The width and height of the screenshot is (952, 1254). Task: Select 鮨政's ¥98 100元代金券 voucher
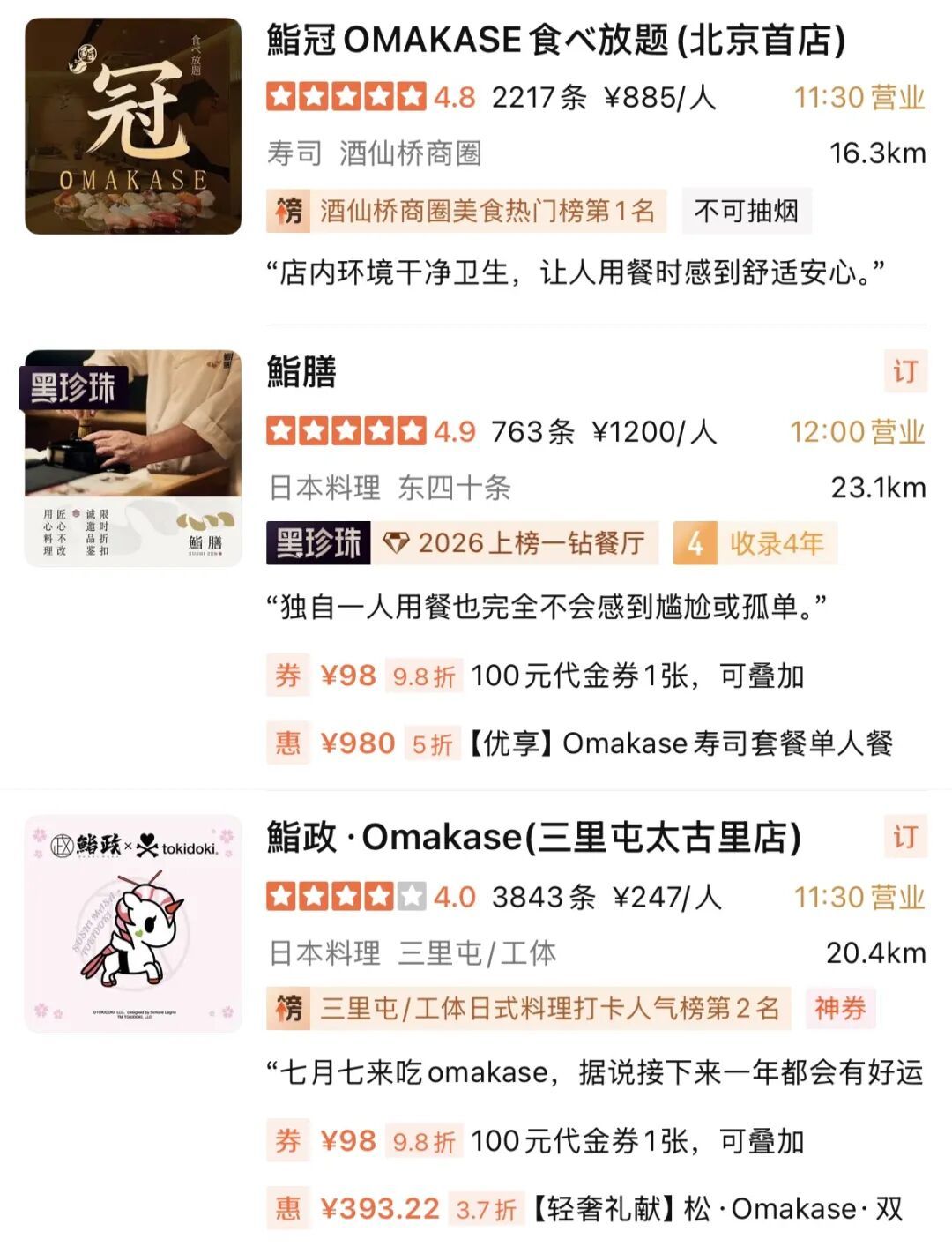(535, 1141)
